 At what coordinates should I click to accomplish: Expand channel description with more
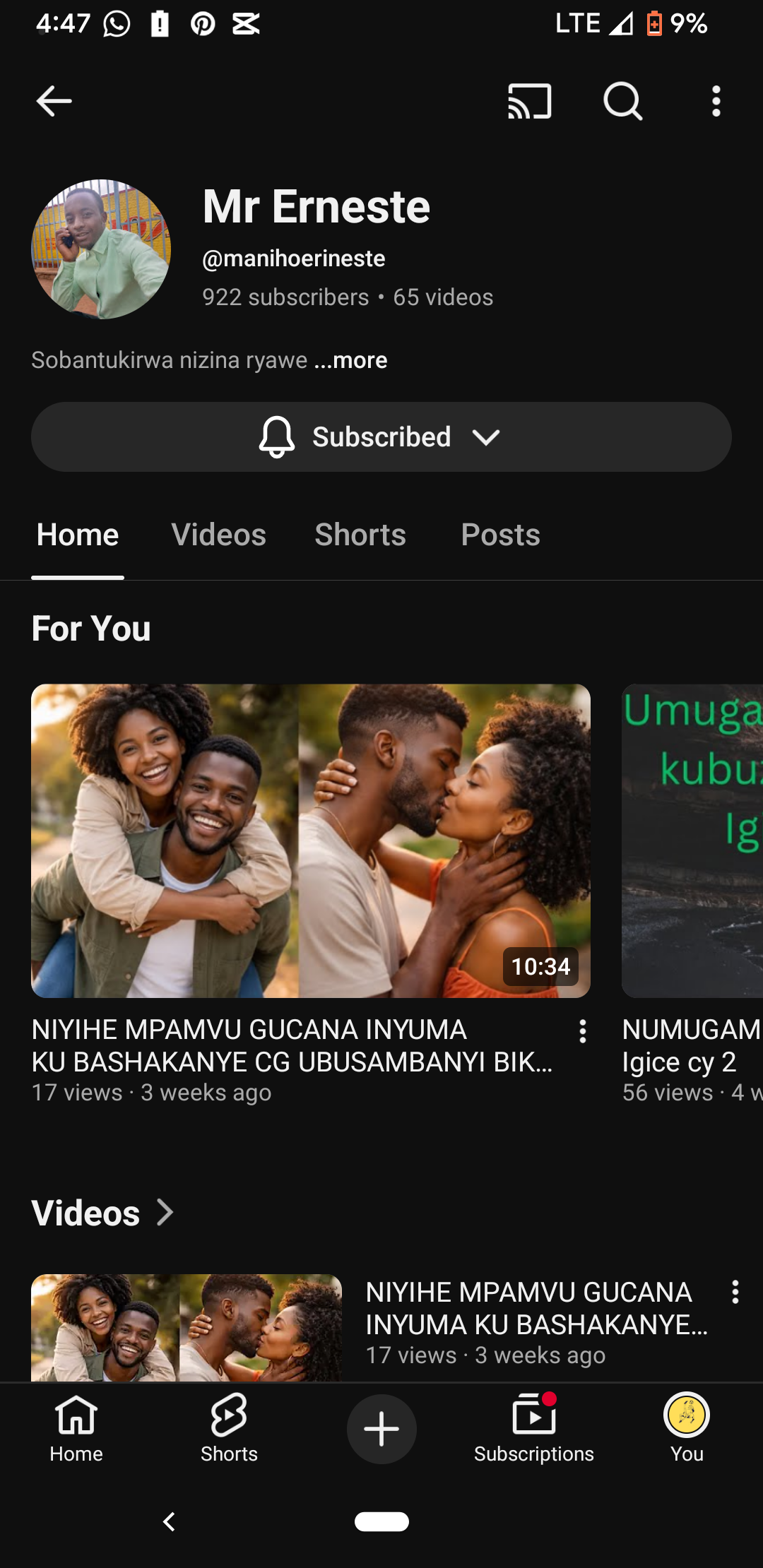(351, 360)
